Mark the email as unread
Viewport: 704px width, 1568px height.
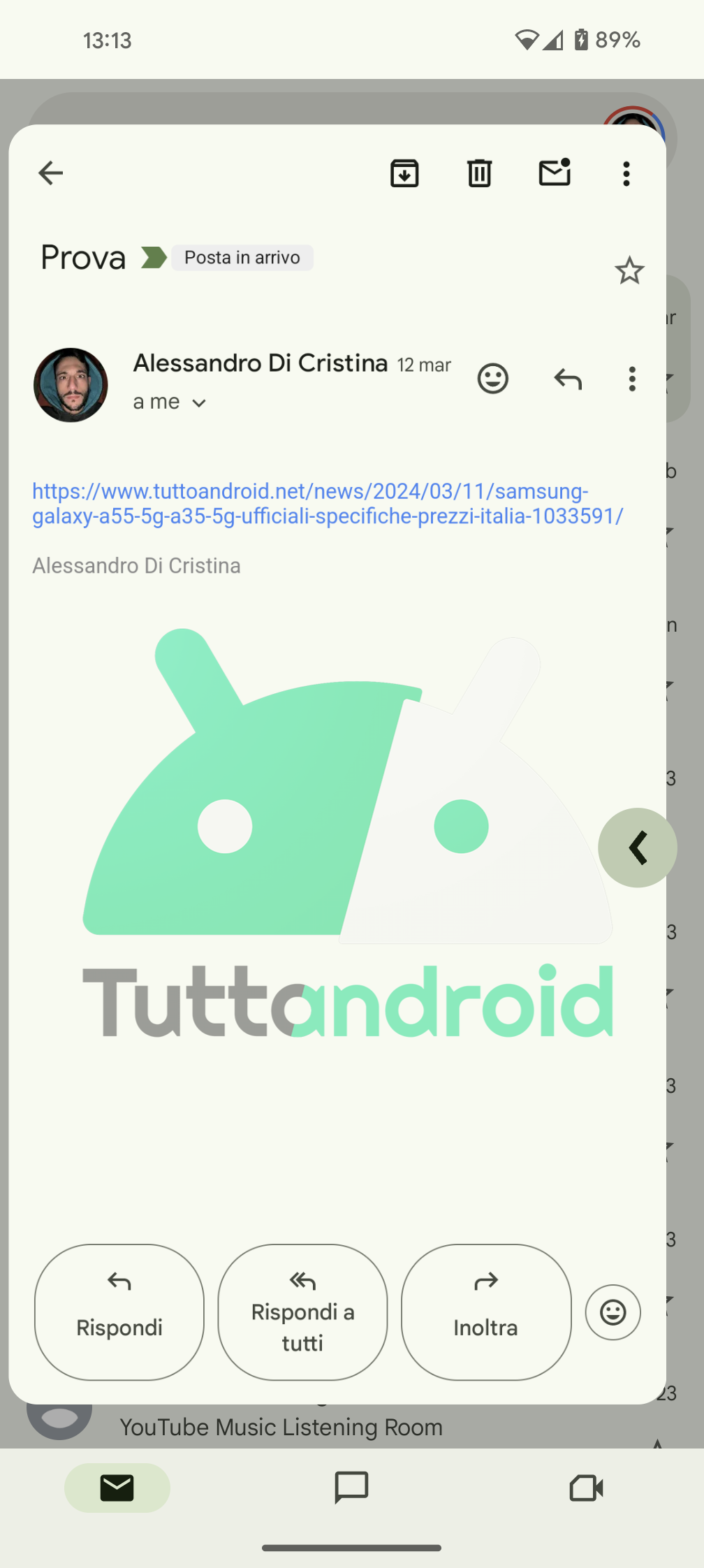(x=555, y=173)
